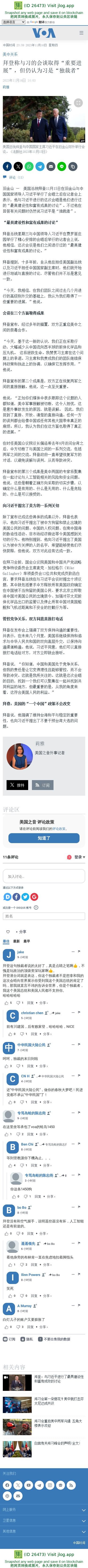Open the language selection dropdown
The width and height of the screenshot is (88, 1568).
click(13, 22)
